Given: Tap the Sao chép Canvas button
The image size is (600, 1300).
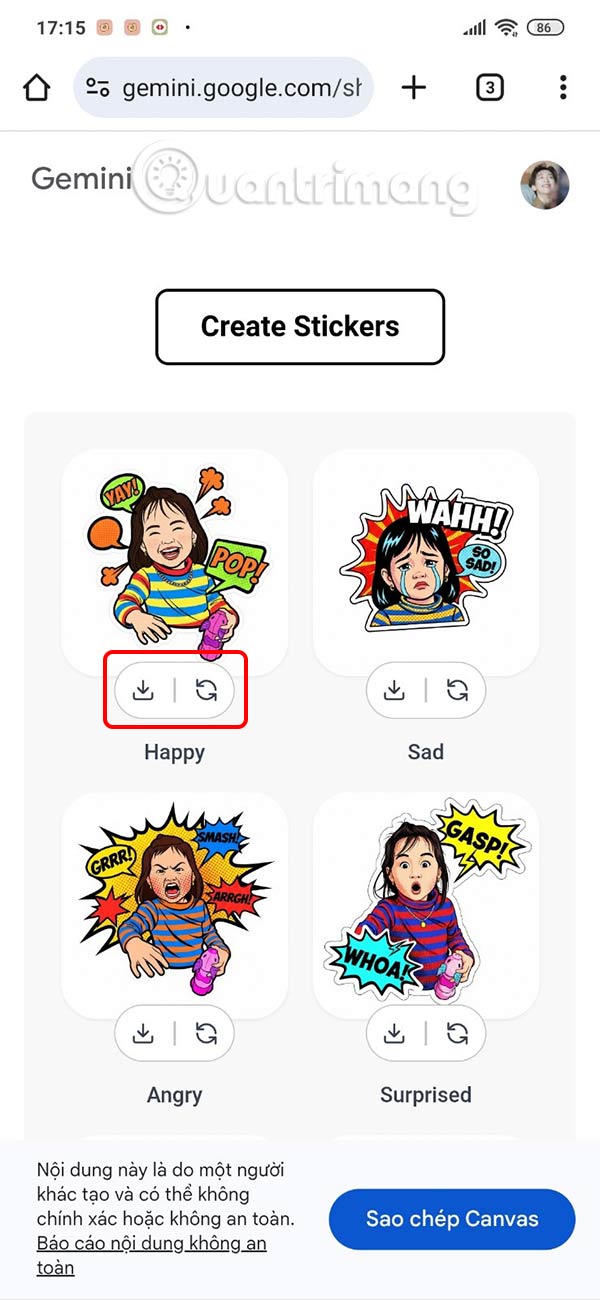Looking at the screenshot, I should 452,1219.
